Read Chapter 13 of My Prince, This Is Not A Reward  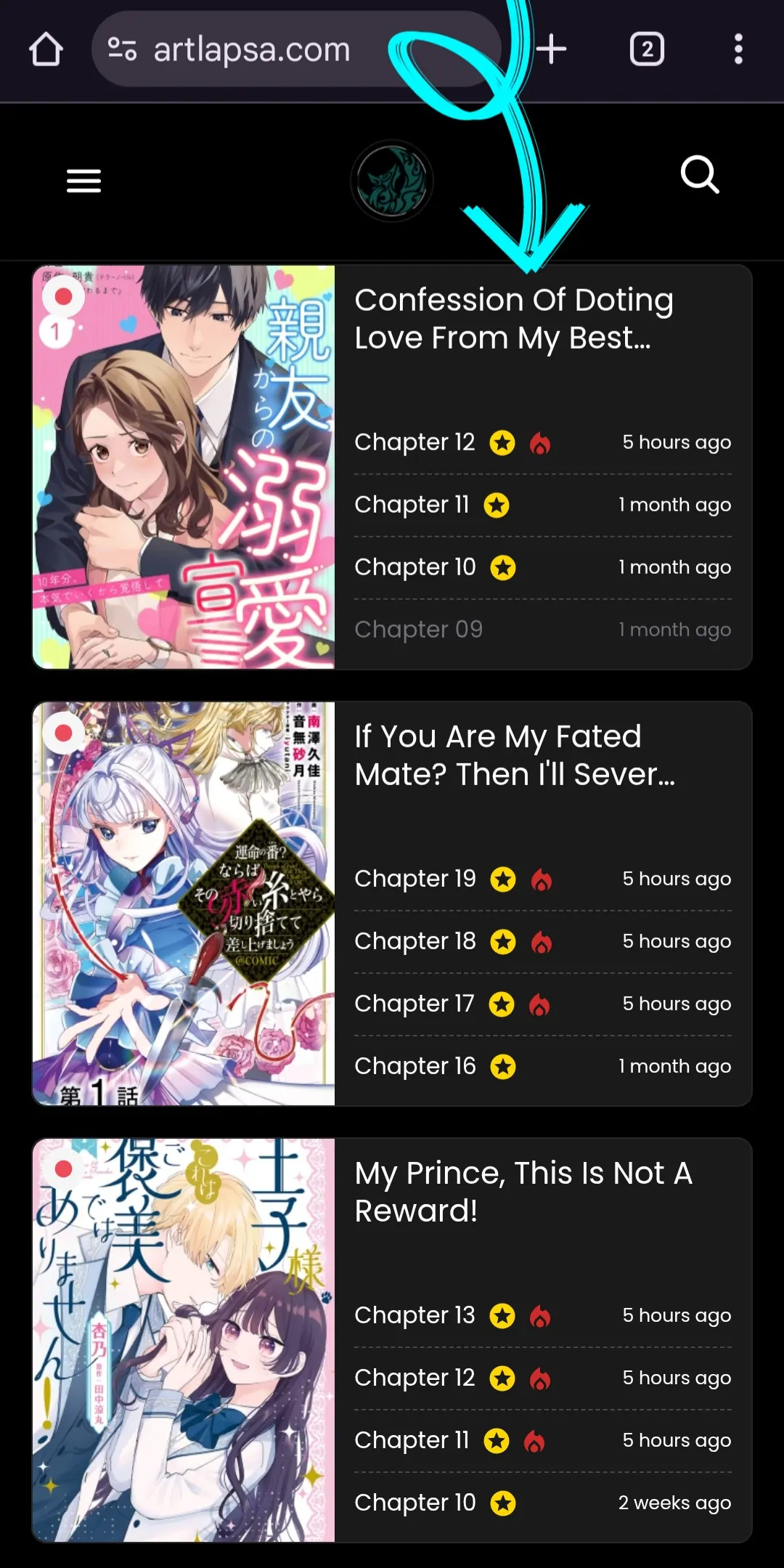[415, 1315]
